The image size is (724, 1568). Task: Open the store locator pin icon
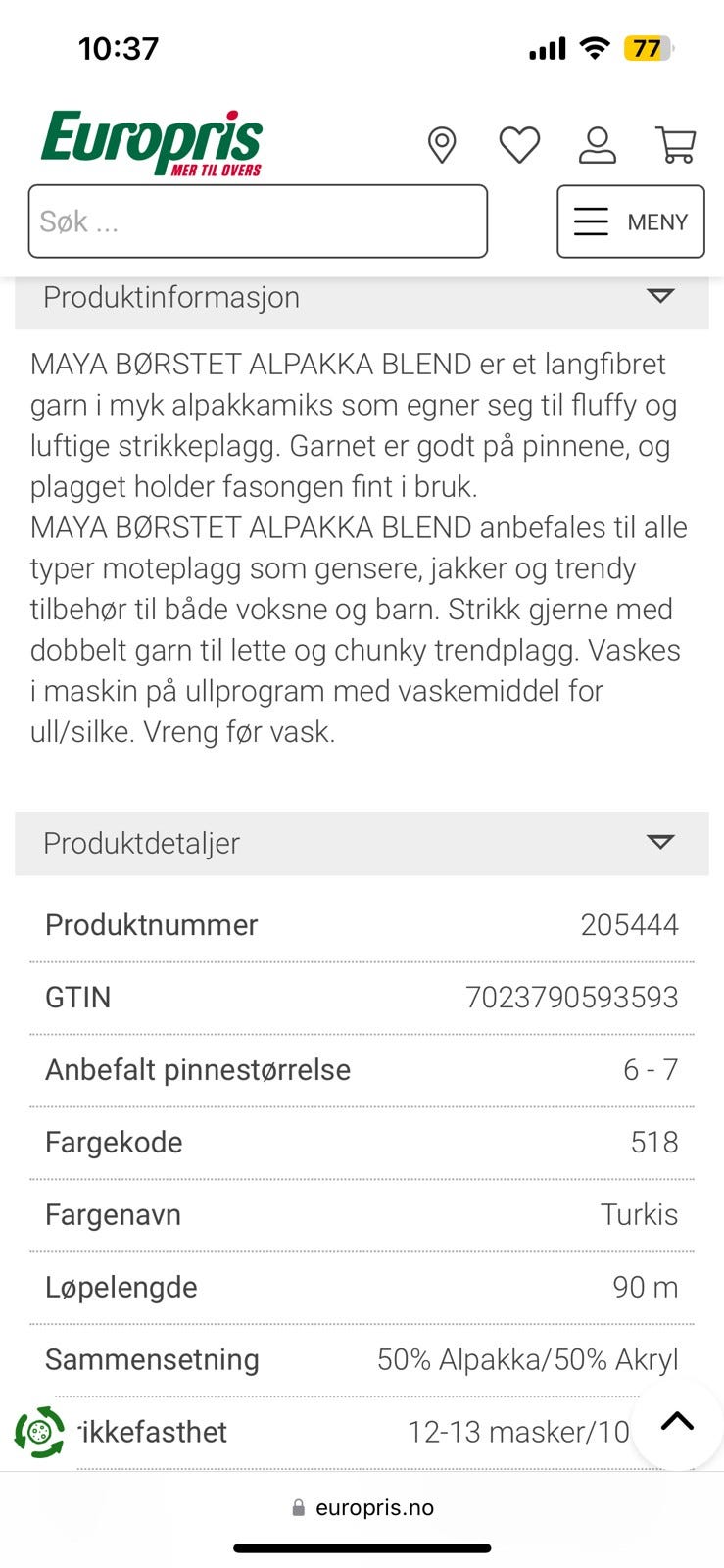[441, 143]
